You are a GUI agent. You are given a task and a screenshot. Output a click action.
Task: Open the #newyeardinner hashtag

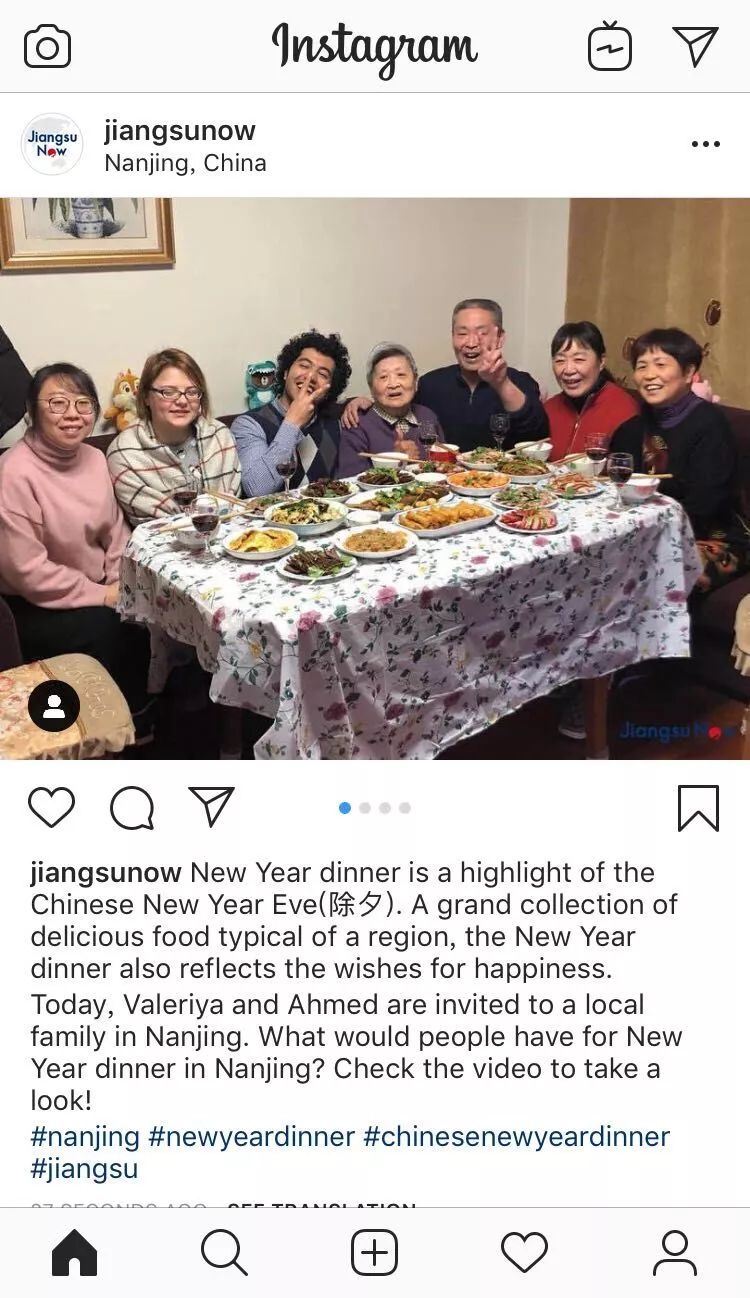251,1137
